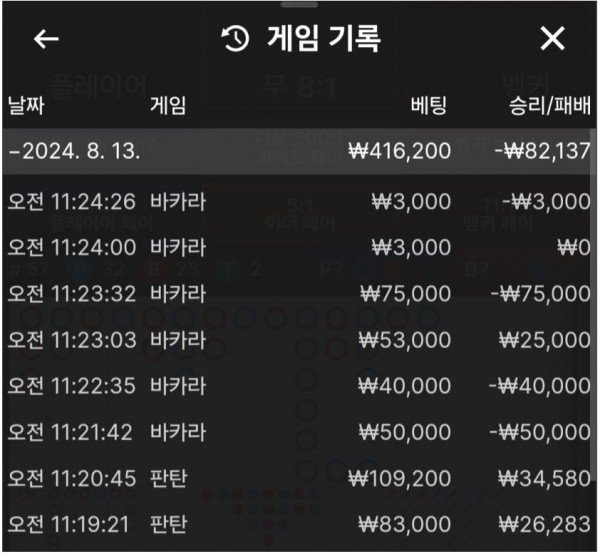Open the 11:20:45 fan tan record
The image size is (600, 554).
tap(300, 478)
